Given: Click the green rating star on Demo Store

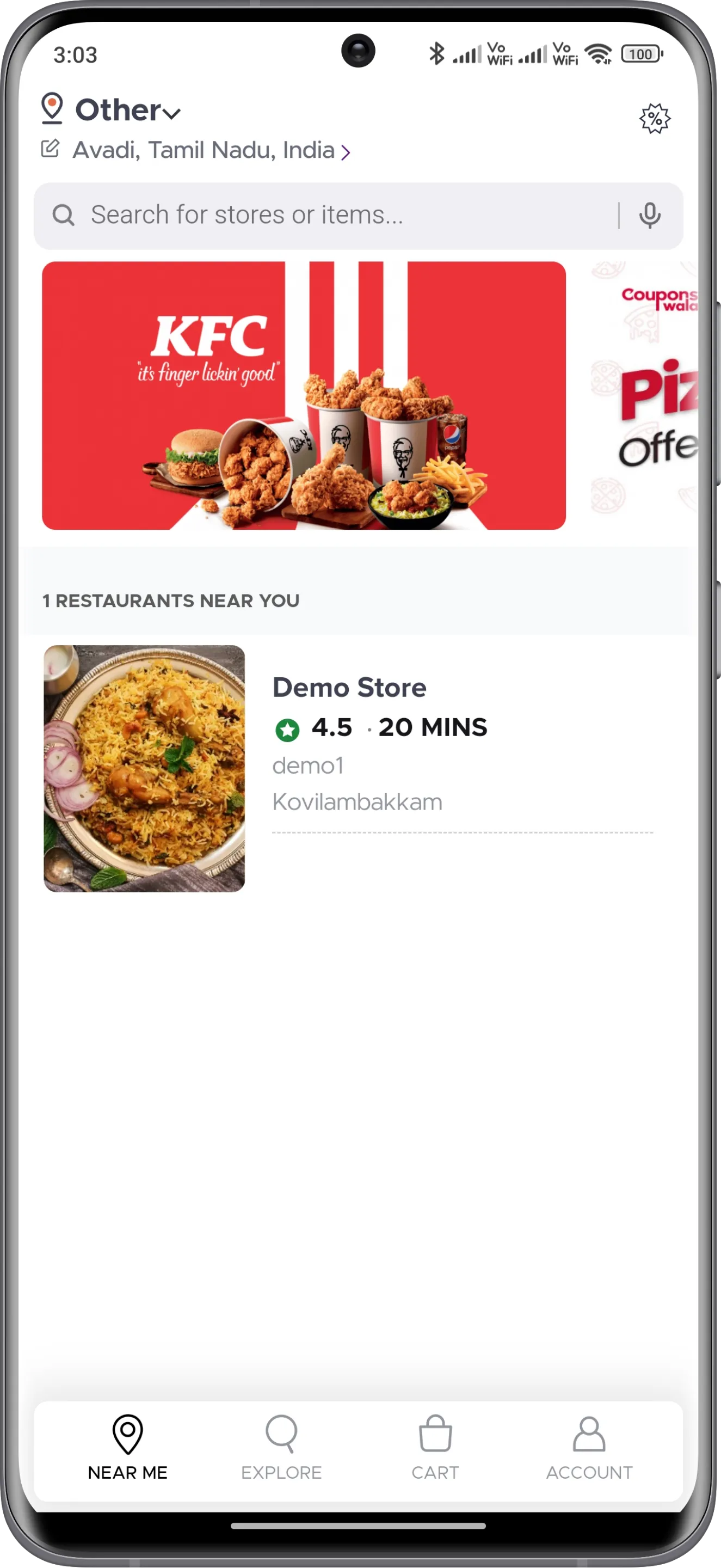Looking at the screenshot, I should click(288, 728).
